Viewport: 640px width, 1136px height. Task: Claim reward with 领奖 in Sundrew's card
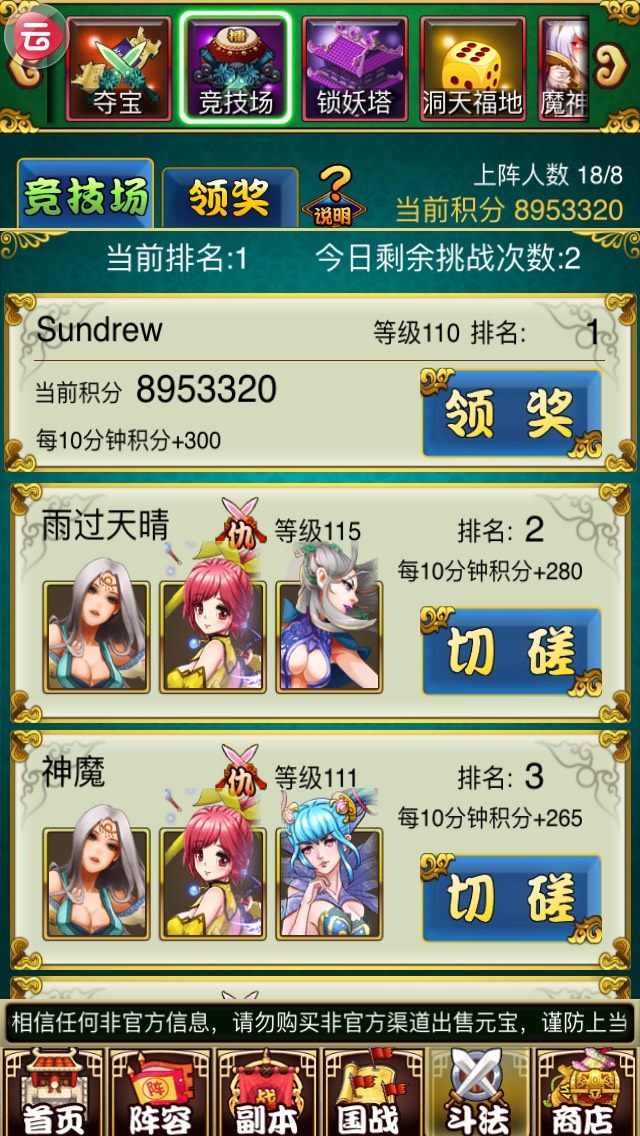point(511,413)
